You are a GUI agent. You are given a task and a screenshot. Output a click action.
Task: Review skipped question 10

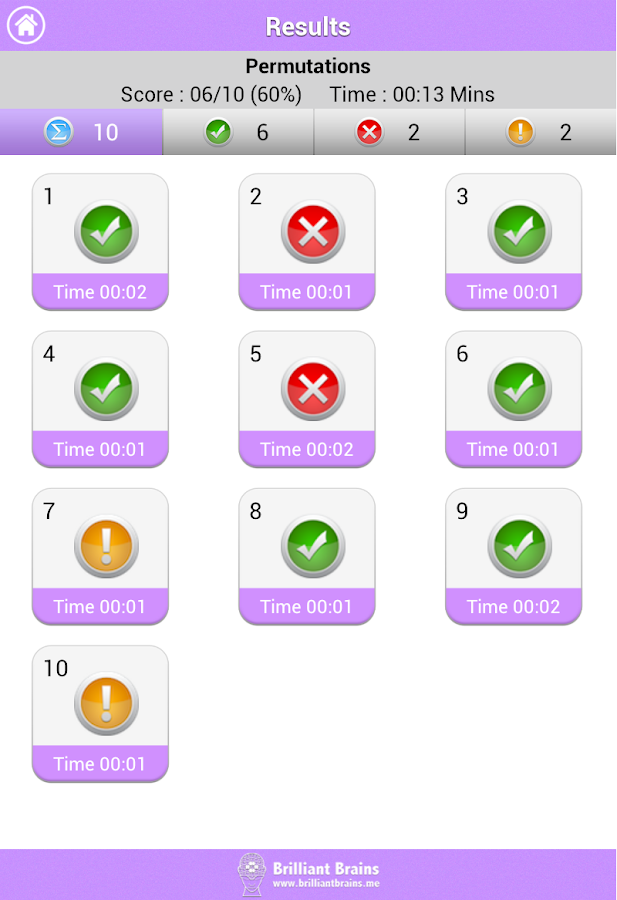coord(100,713)
